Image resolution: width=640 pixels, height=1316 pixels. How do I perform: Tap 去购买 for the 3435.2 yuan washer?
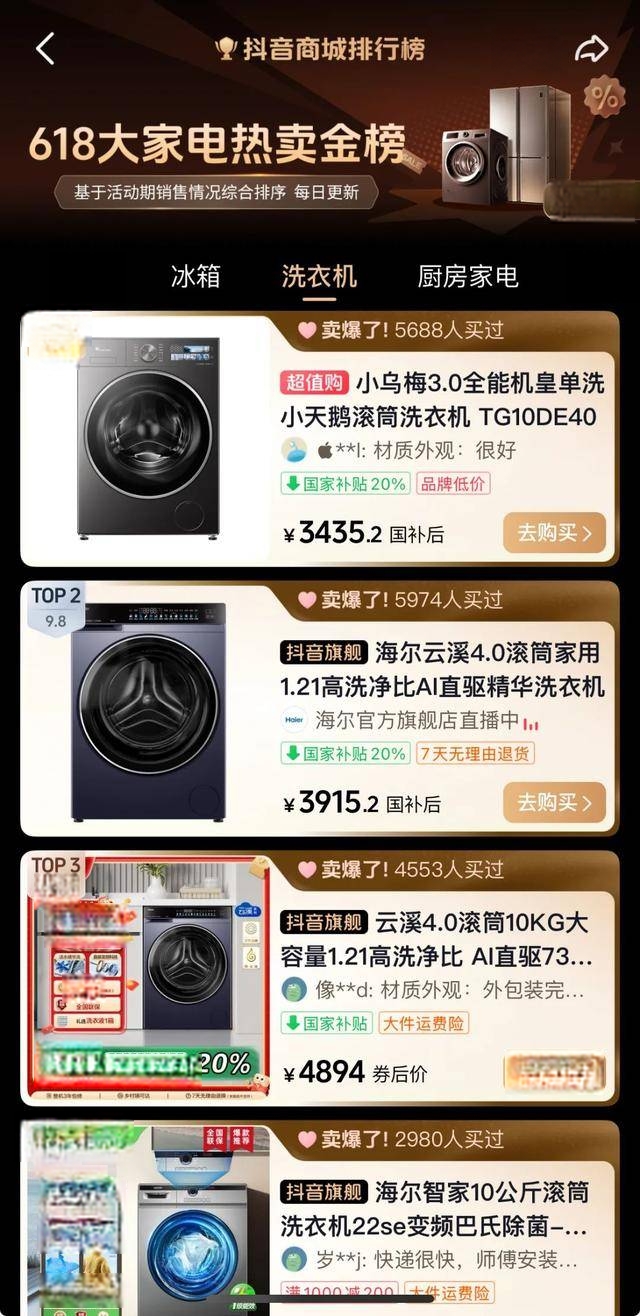tap(554, 533)
